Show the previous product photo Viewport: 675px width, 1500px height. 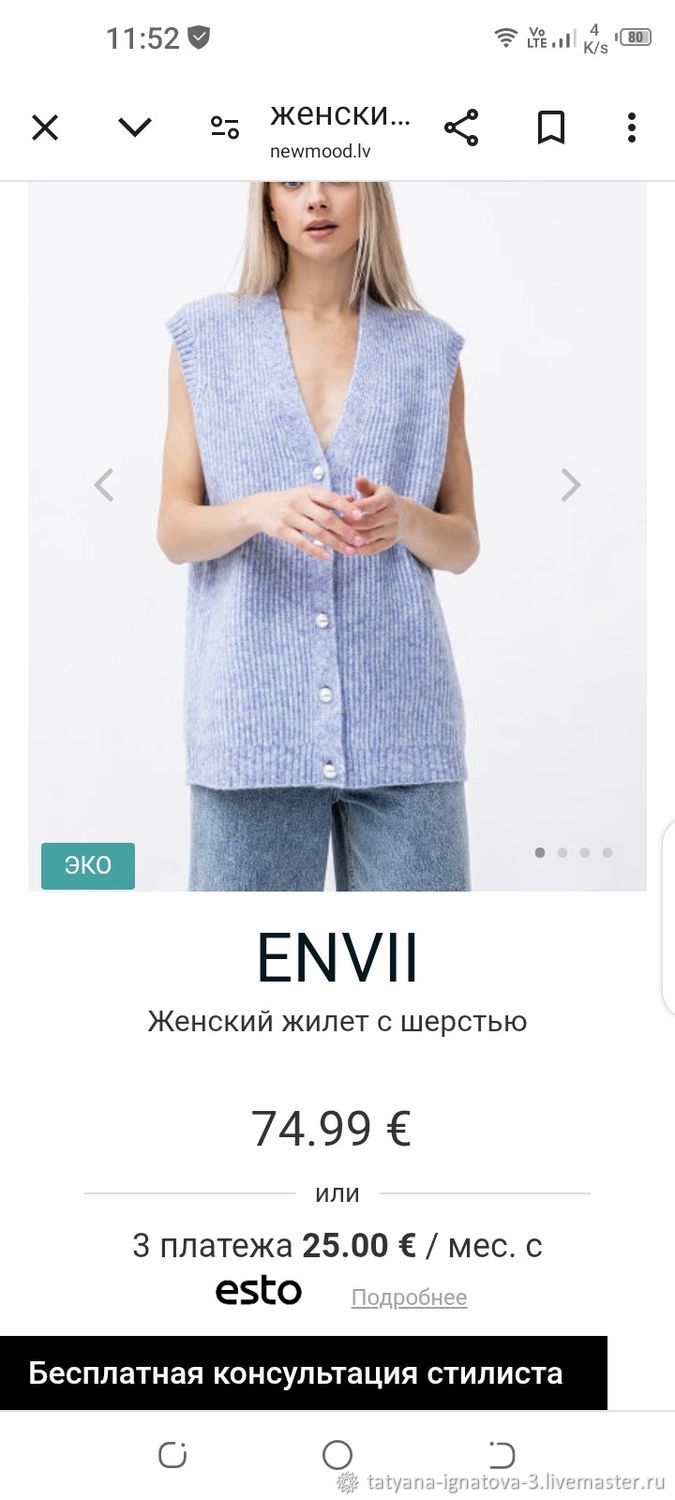pyautogui.click(x=104, y=485)
